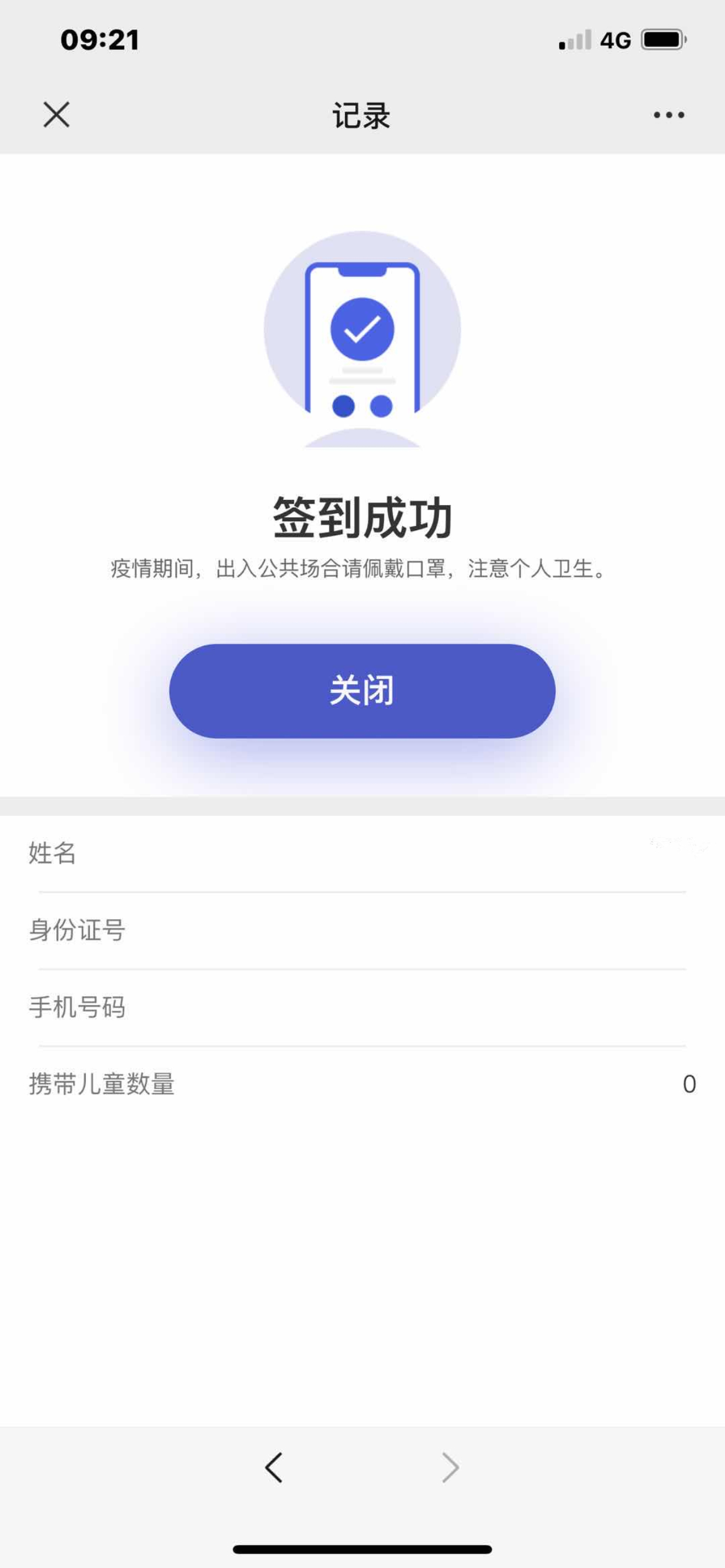Open the three-dot overflow menu
The width and height of the screenshot is (725, 1568).
pos(668,114)
